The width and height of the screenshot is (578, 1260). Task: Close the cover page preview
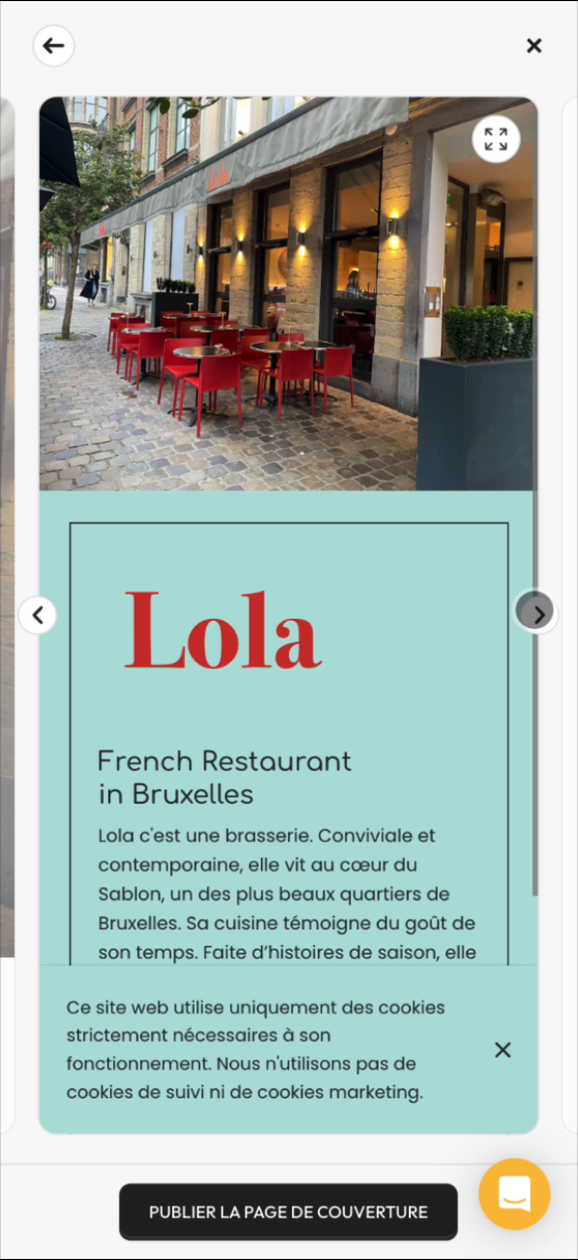click(x=534, y=46)
